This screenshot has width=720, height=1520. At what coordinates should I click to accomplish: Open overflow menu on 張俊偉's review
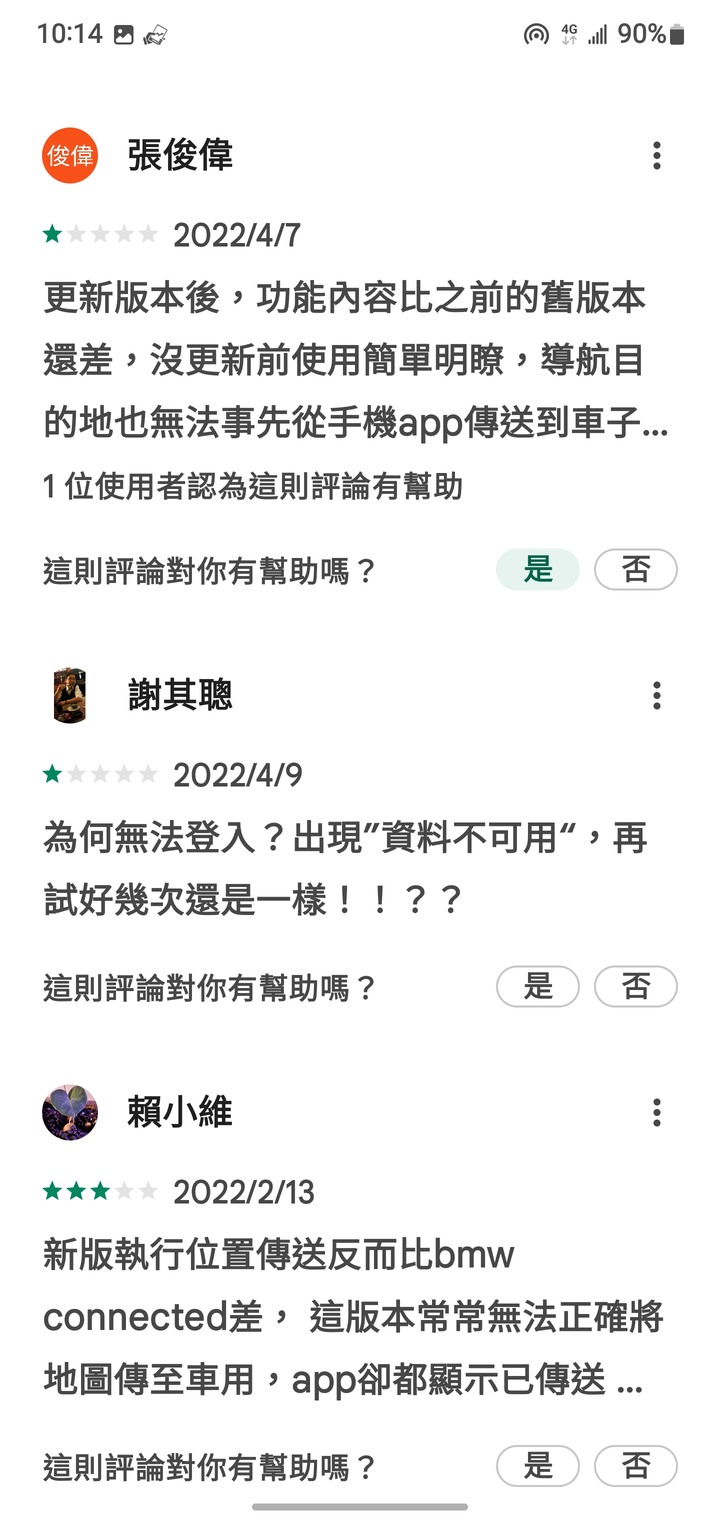click(x=657, y=156)
